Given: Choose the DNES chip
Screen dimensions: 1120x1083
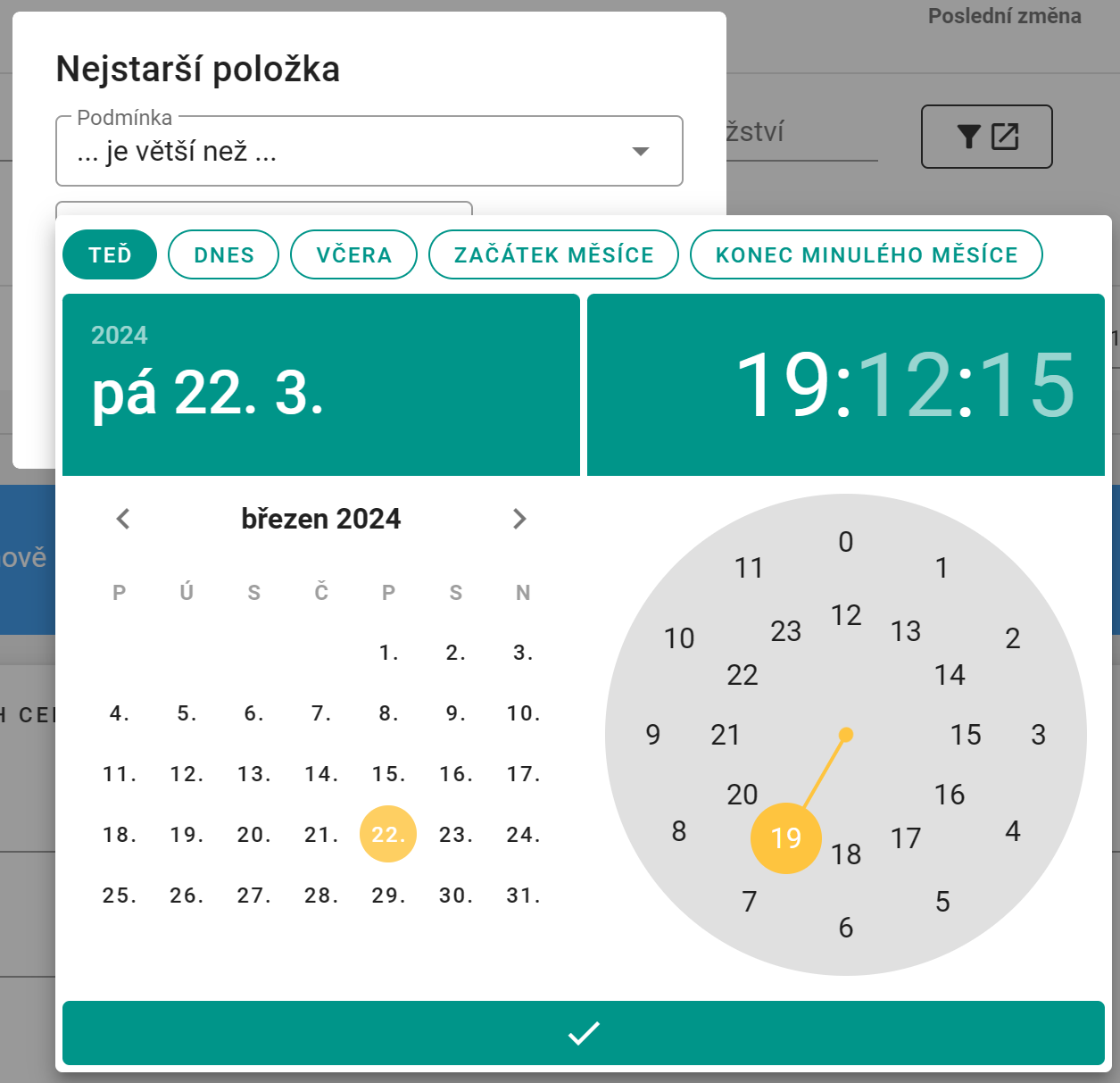Looking at the screenshot, I should point(223,254).
